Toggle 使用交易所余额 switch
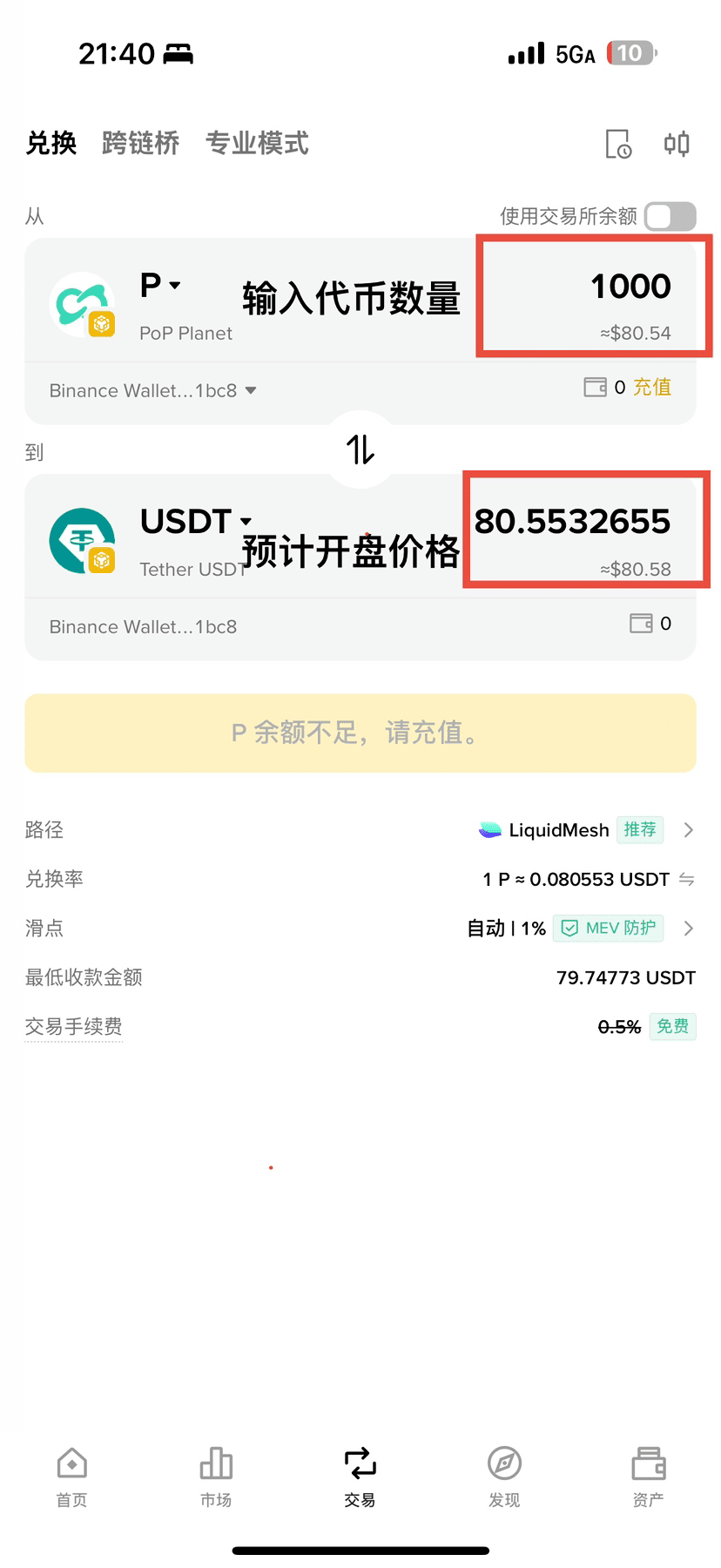721x1568 pixels. (670, 216)
